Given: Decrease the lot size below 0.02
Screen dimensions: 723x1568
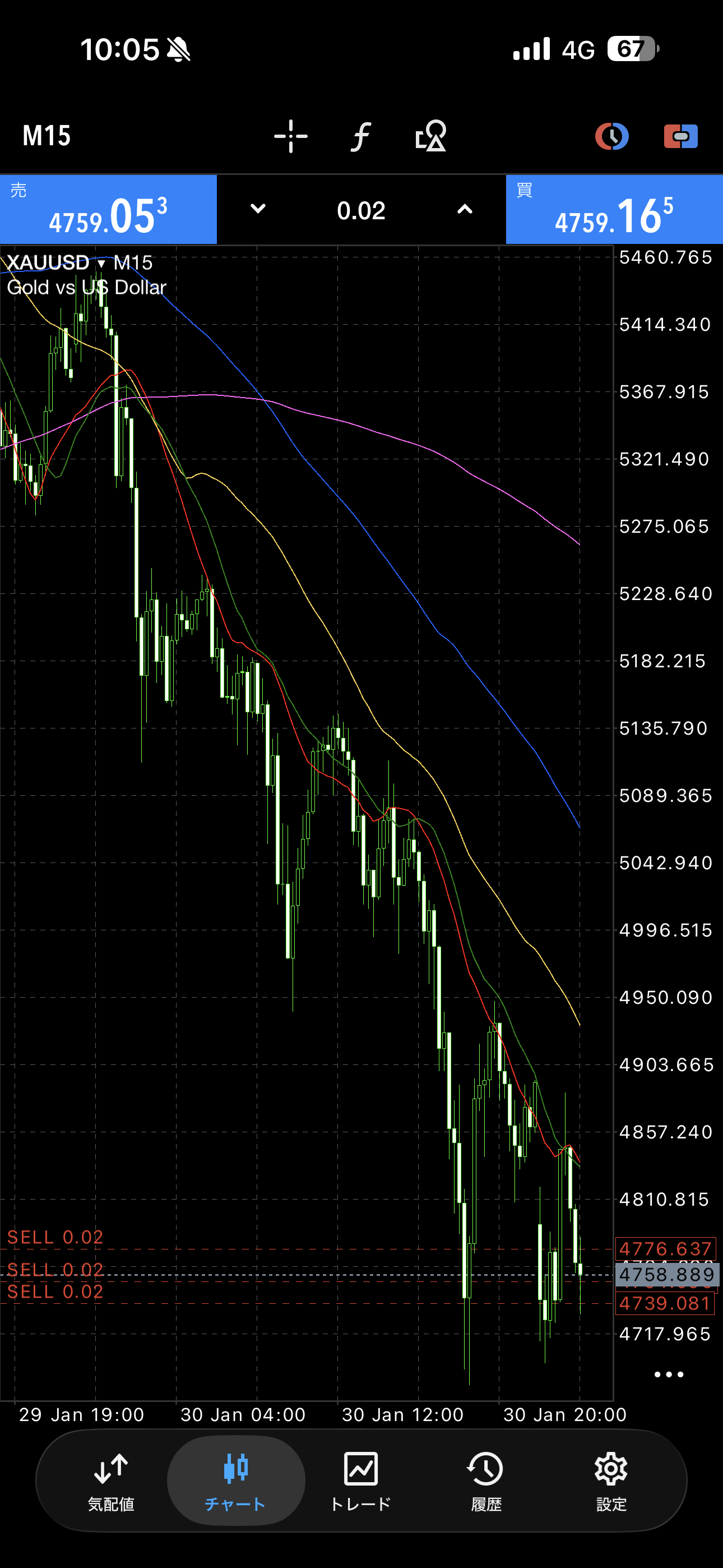Looking at the screenshot, I should click(258, 209).
